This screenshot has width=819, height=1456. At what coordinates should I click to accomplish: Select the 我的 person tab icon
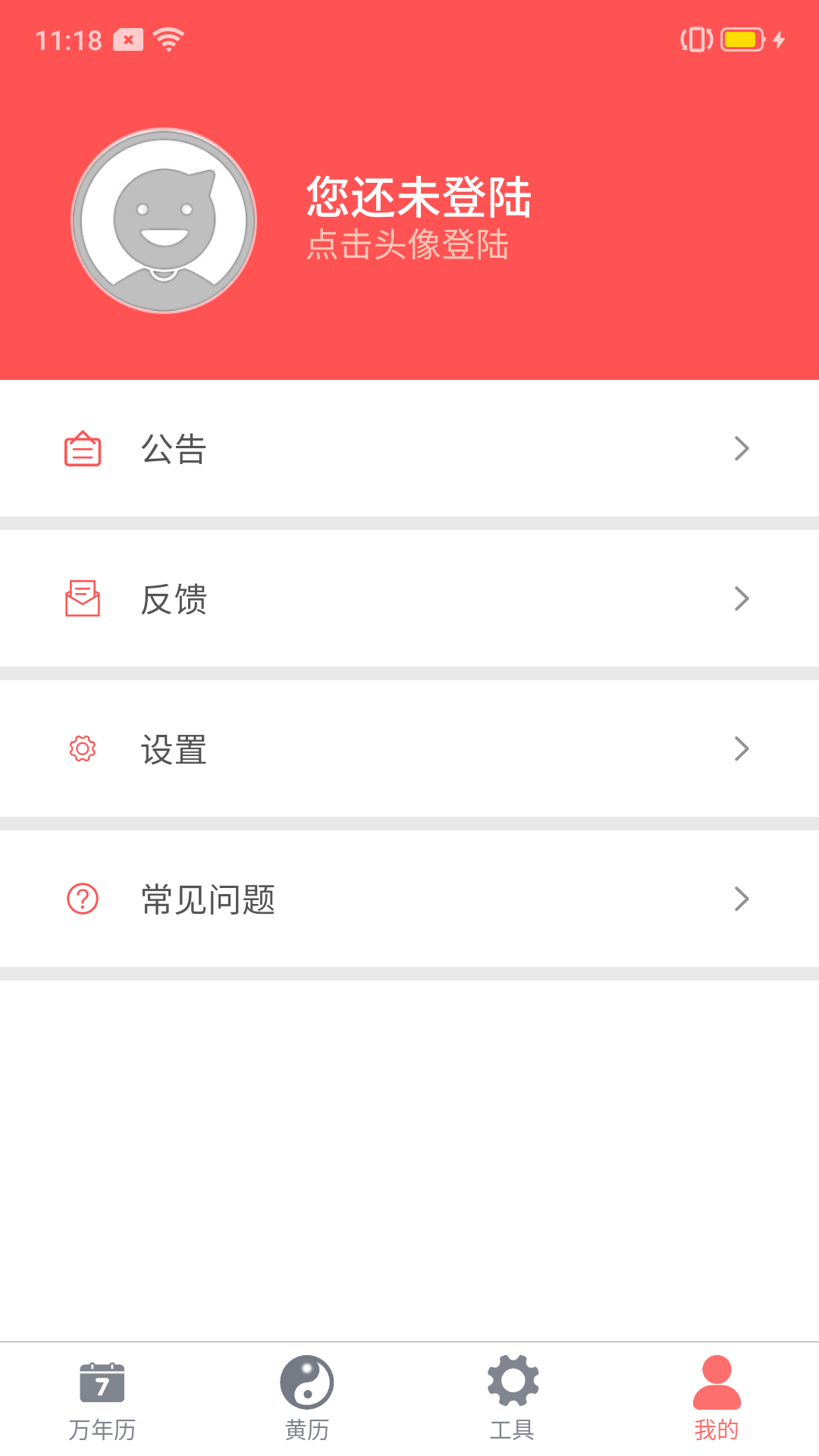[716, 1382]
